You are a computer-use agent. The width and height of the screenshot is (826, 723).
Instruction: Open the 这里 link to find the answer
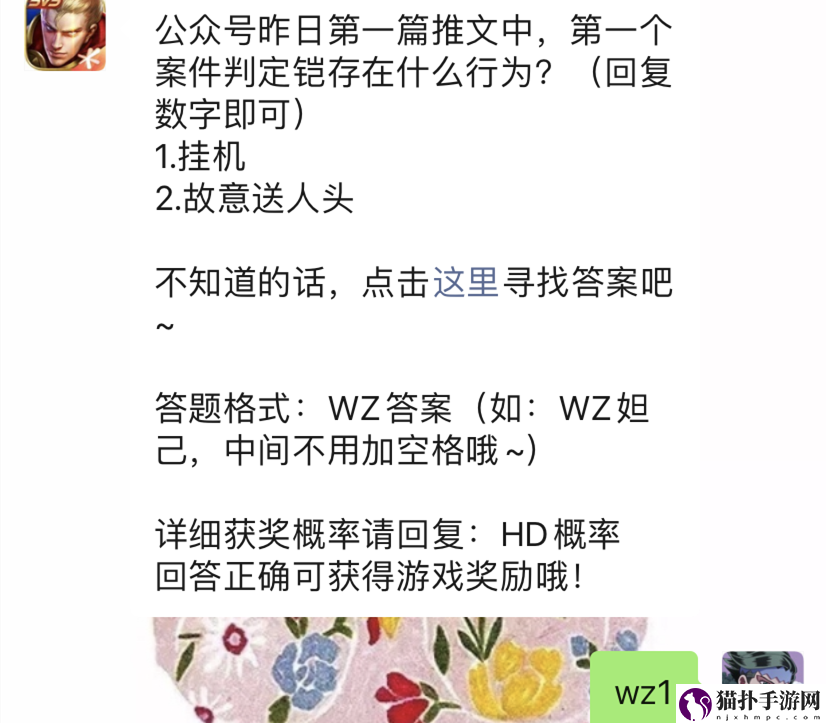(466, 283)
